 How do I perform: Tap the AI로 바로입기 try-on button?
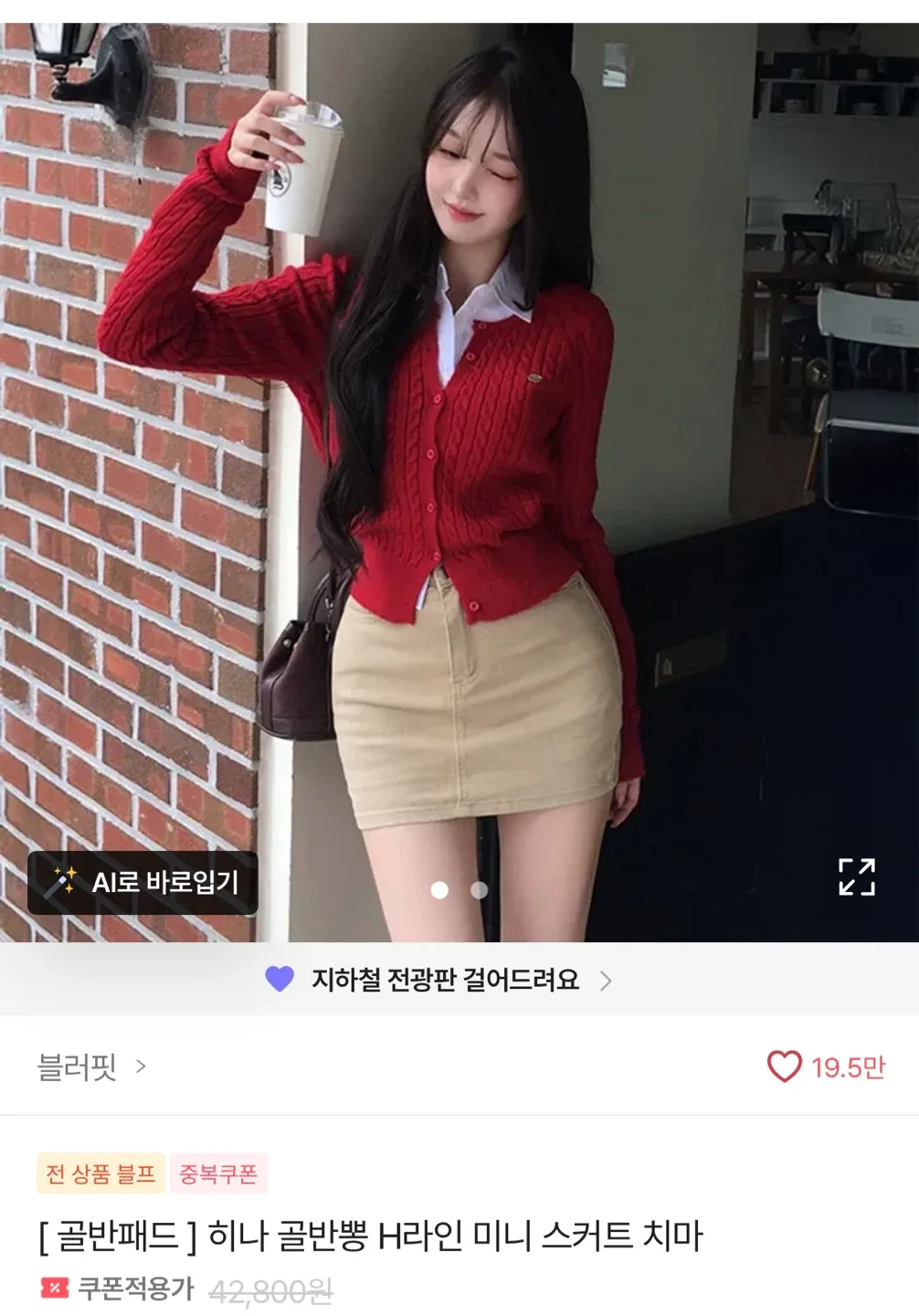(143, 883)
